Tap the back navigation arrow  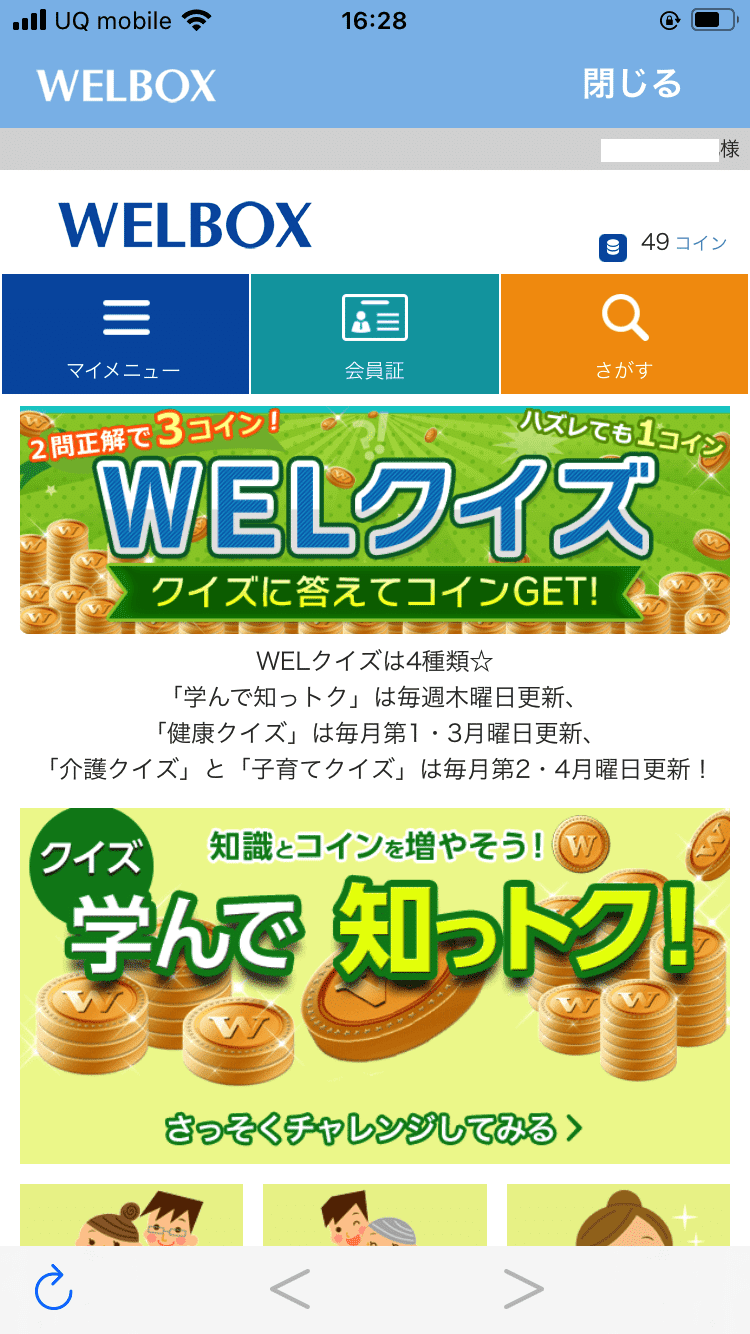click(x=288, y=1290)
